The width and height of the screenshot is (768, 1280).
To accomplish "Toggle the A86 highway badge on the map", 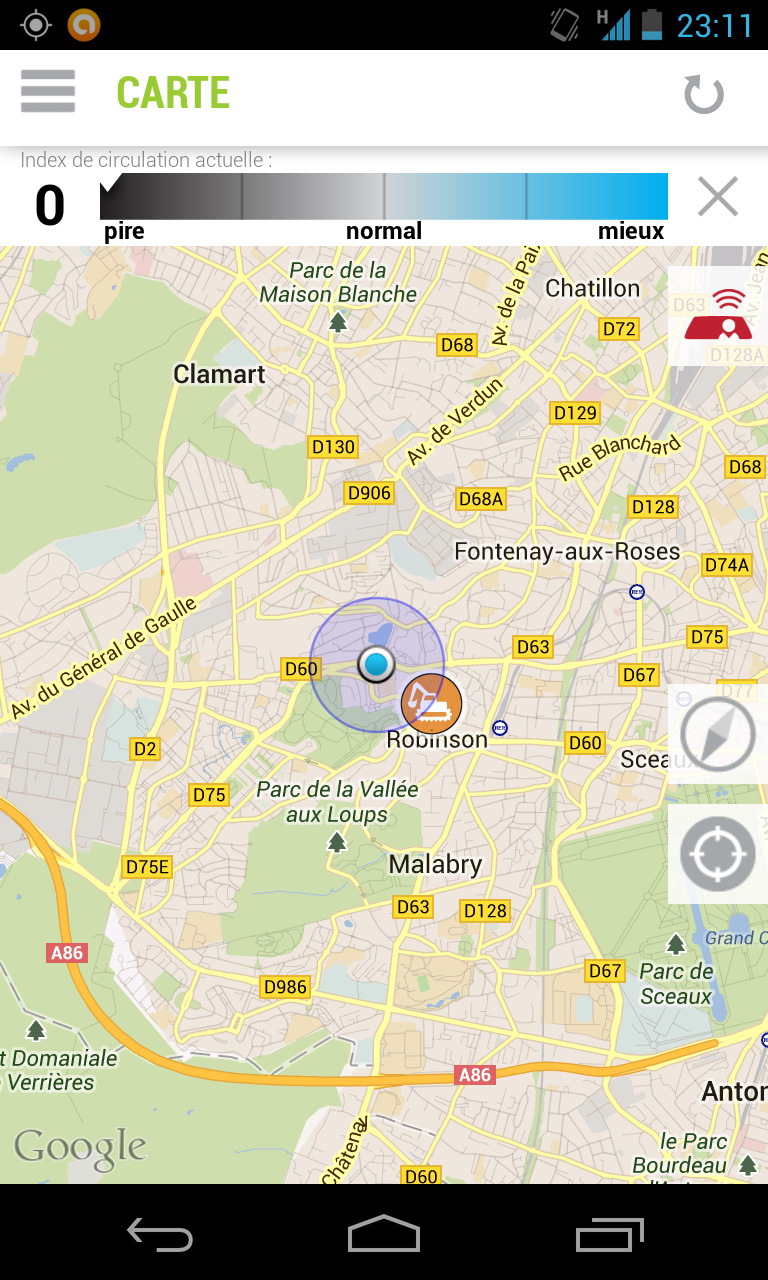I will (473, 1075).
